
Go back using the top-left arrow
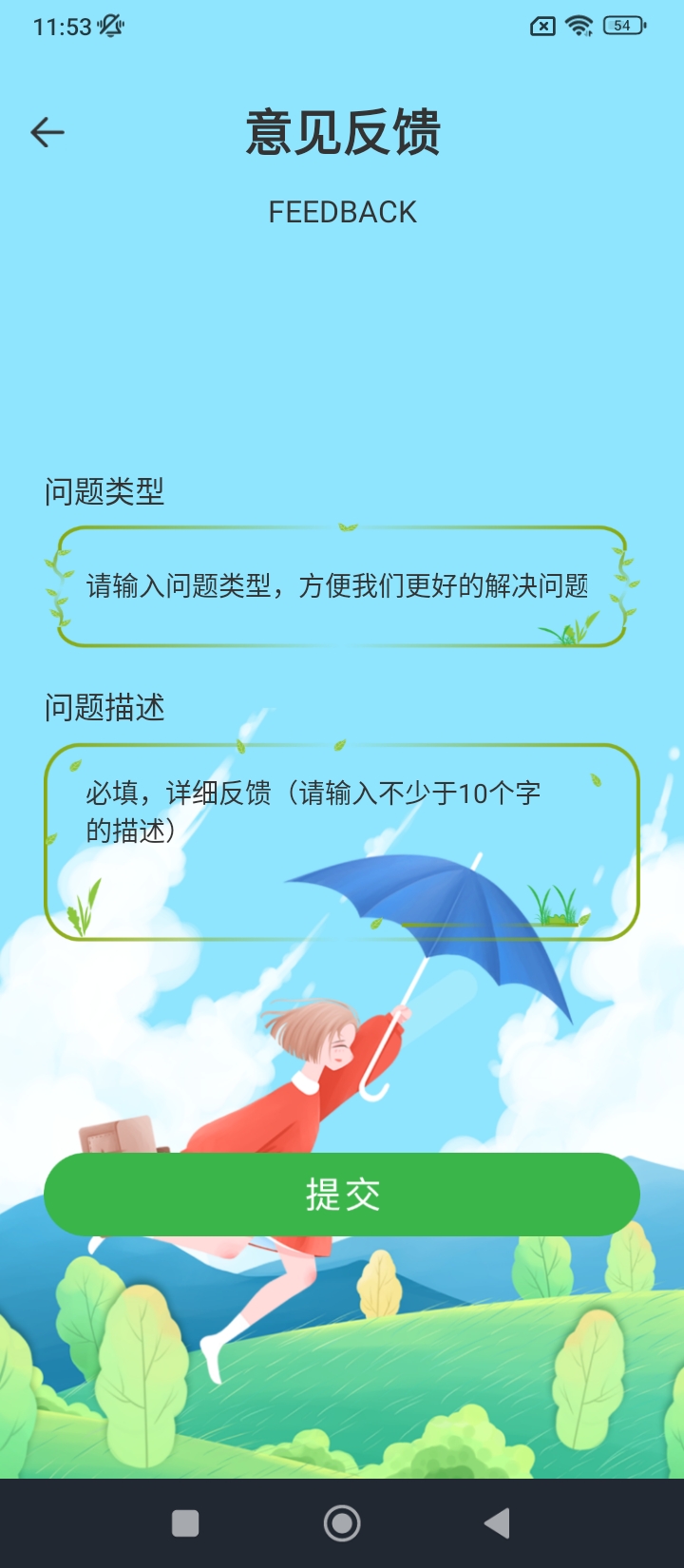point(47,132)
